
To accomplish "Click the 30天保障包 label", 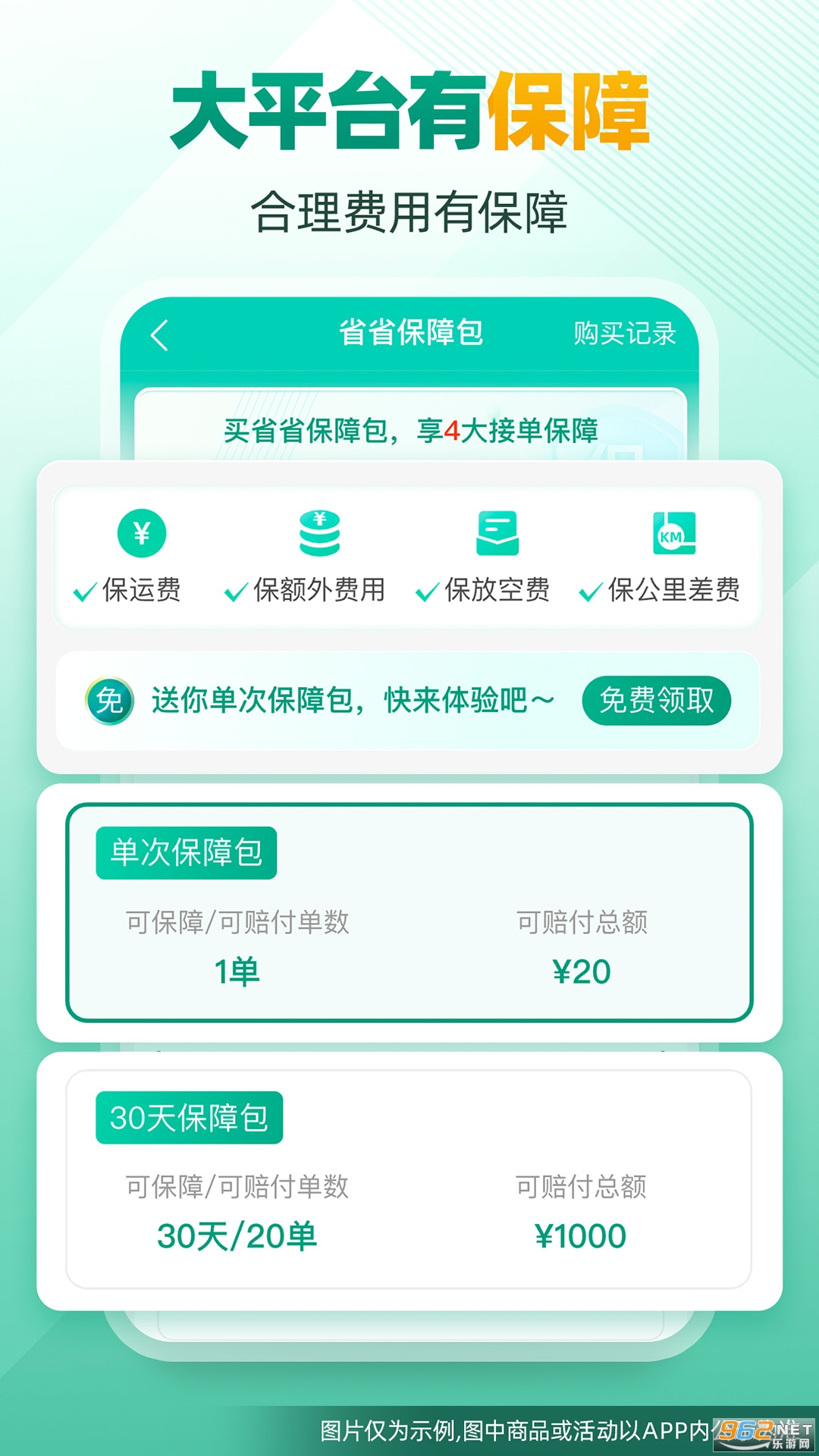I will point(190,1116).
